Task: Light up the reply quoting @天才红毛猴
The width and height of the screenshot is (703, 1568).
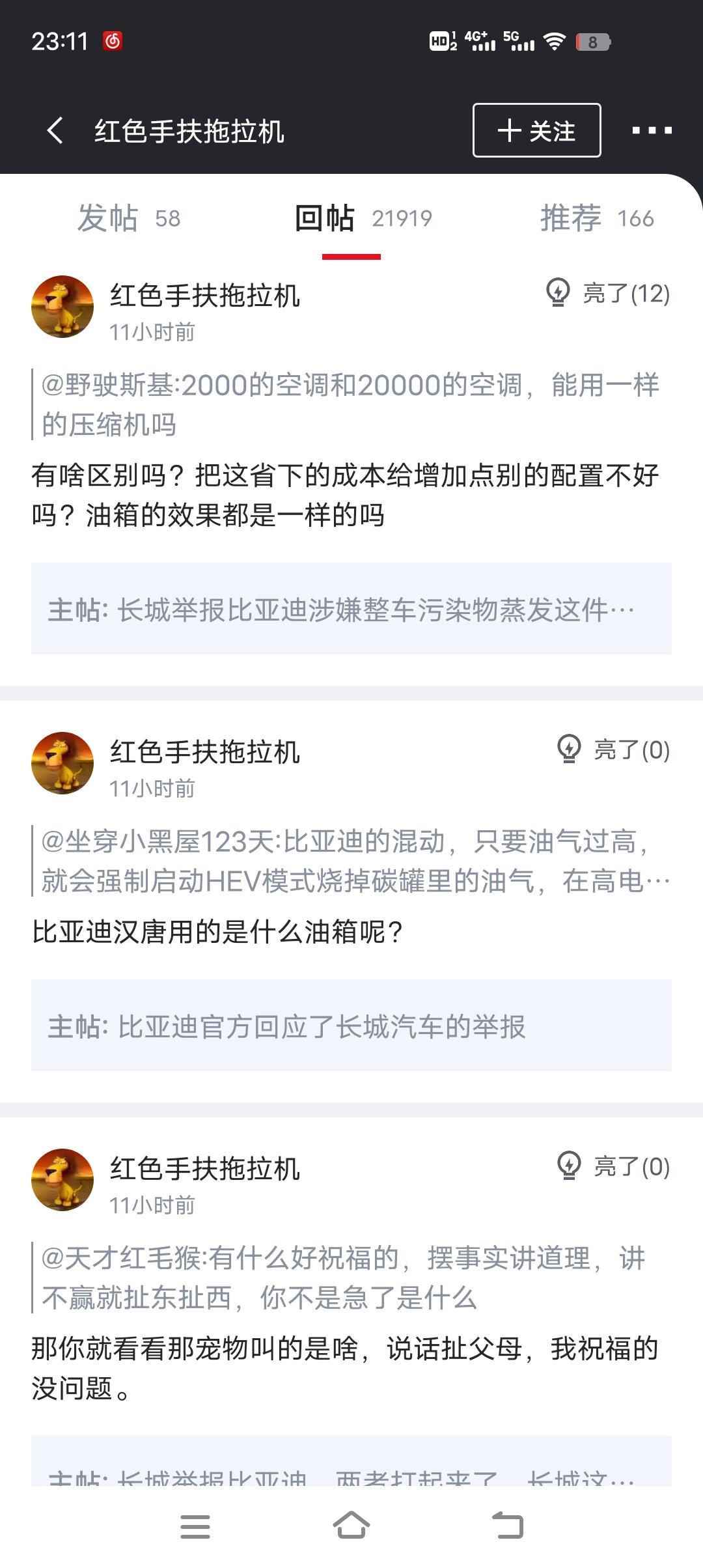Action: (x=613, y=1166)
